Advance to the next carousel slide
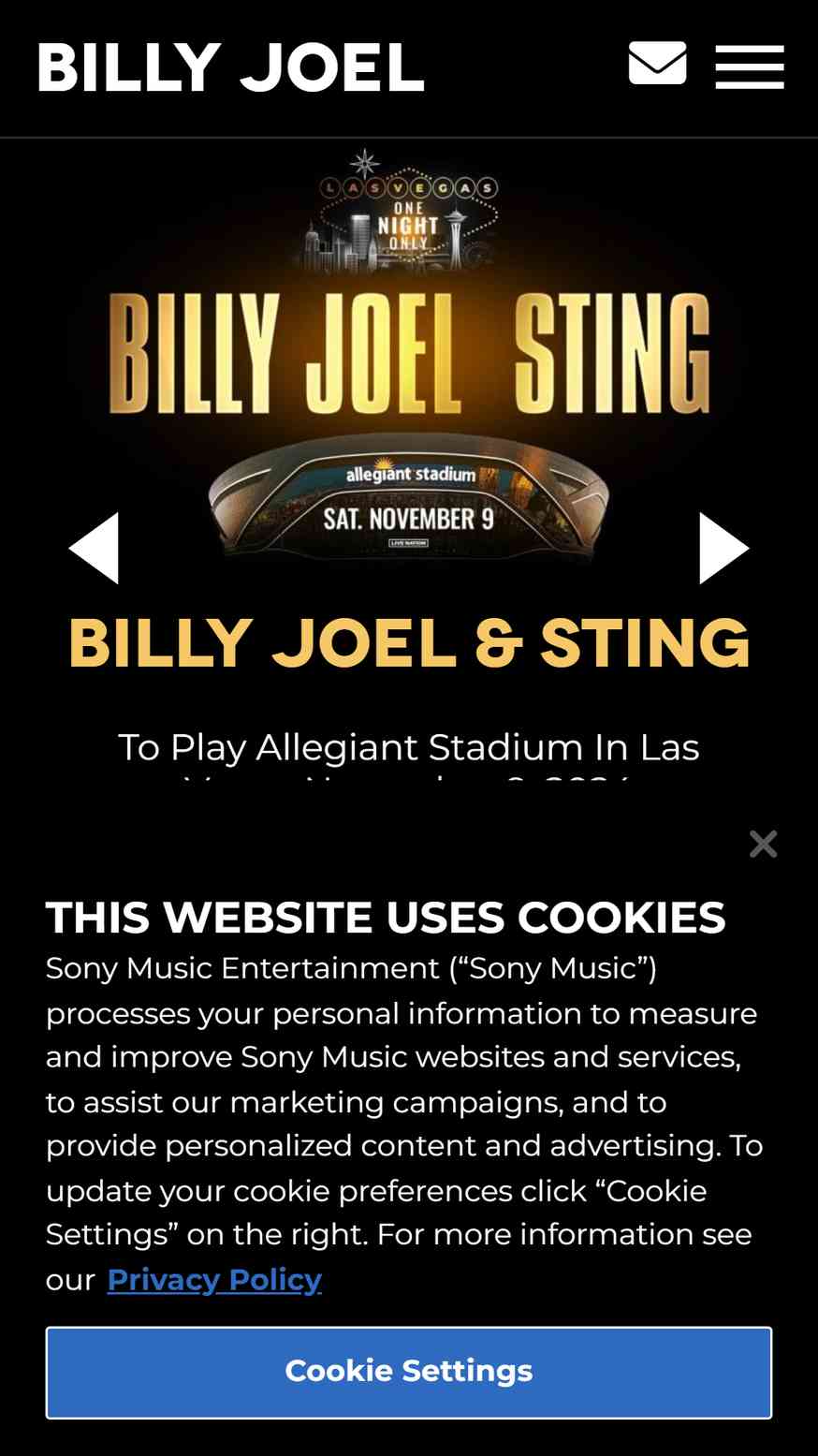This screenshot has width=818, height=1456. point(724,548)
